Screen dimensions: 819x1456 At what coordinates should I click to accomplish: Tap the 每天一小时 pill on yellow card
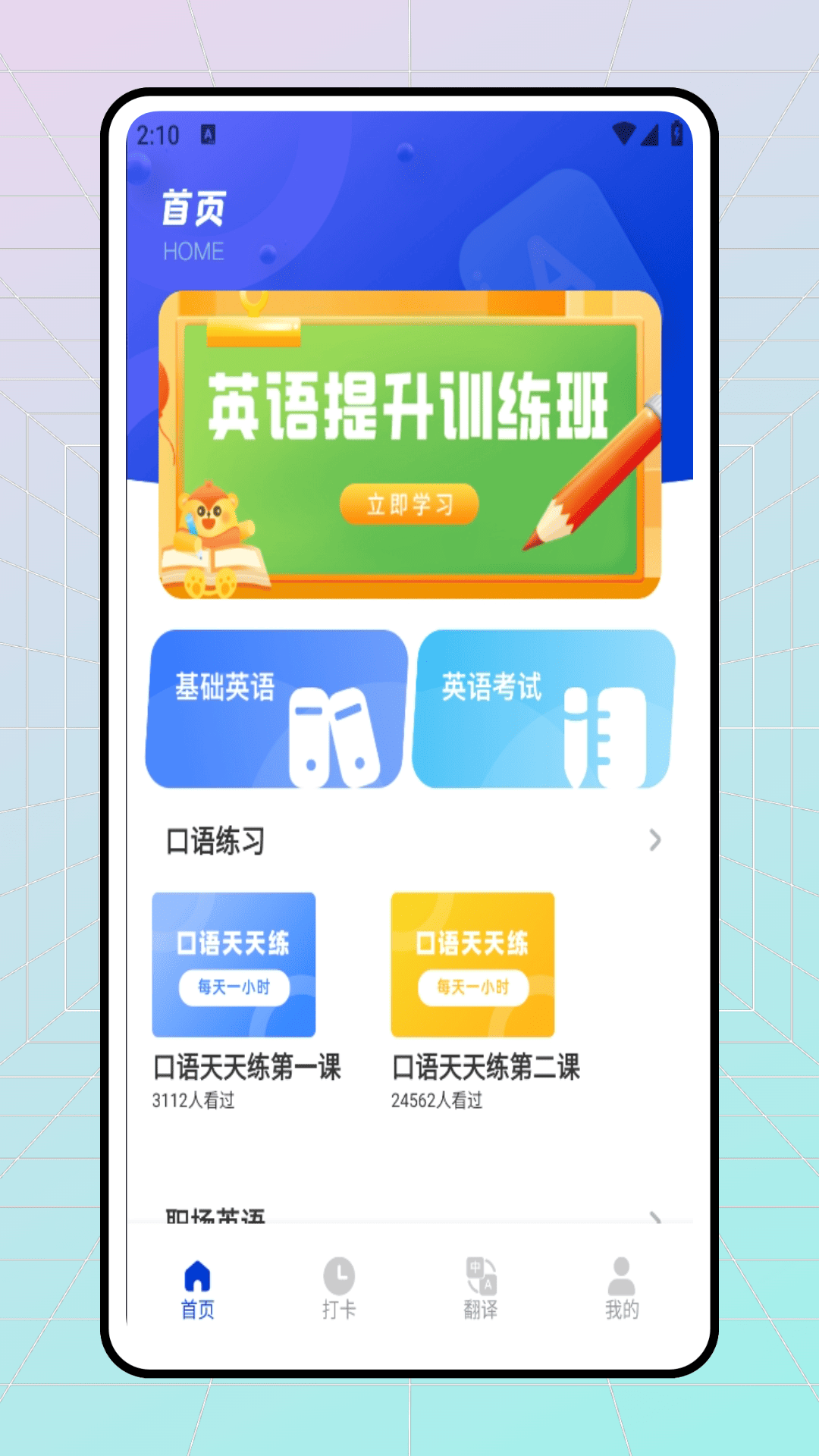(x=472, y=987)
